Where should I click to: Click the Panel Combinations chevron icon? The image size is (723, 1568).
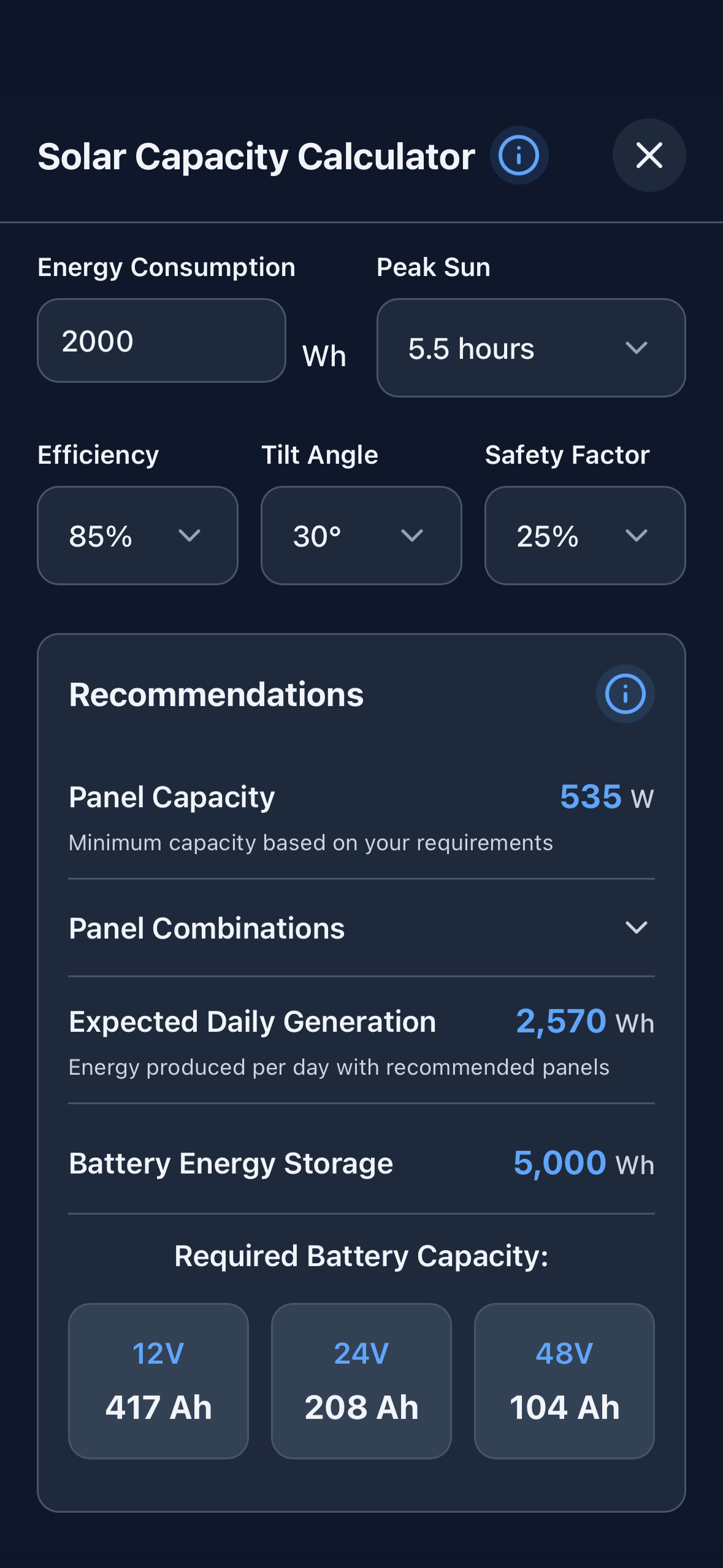tap(638, 928)
